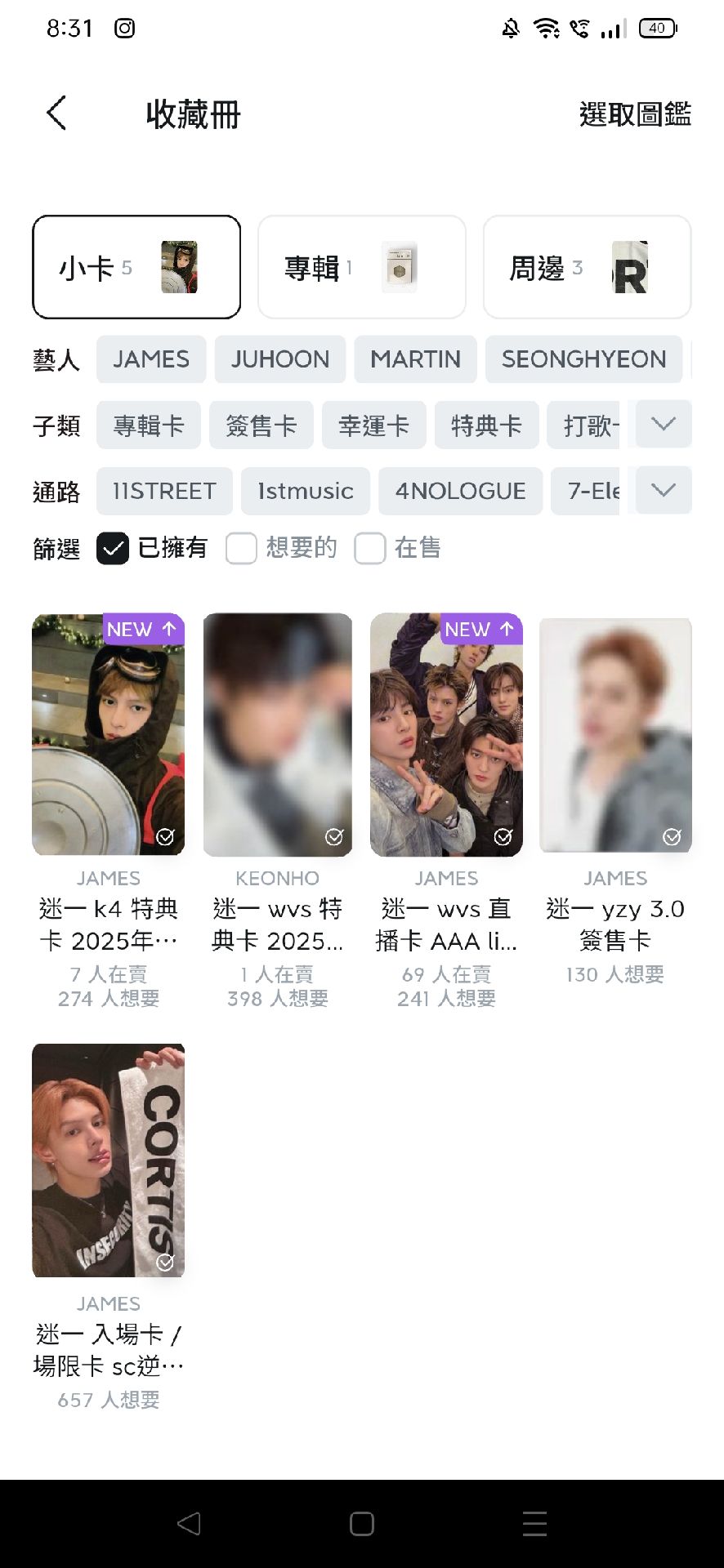This screenshot has width=724, height=1568.
Task: Open the KEONHO wvs 特典卡 card
Action: [x=278, y=735]
